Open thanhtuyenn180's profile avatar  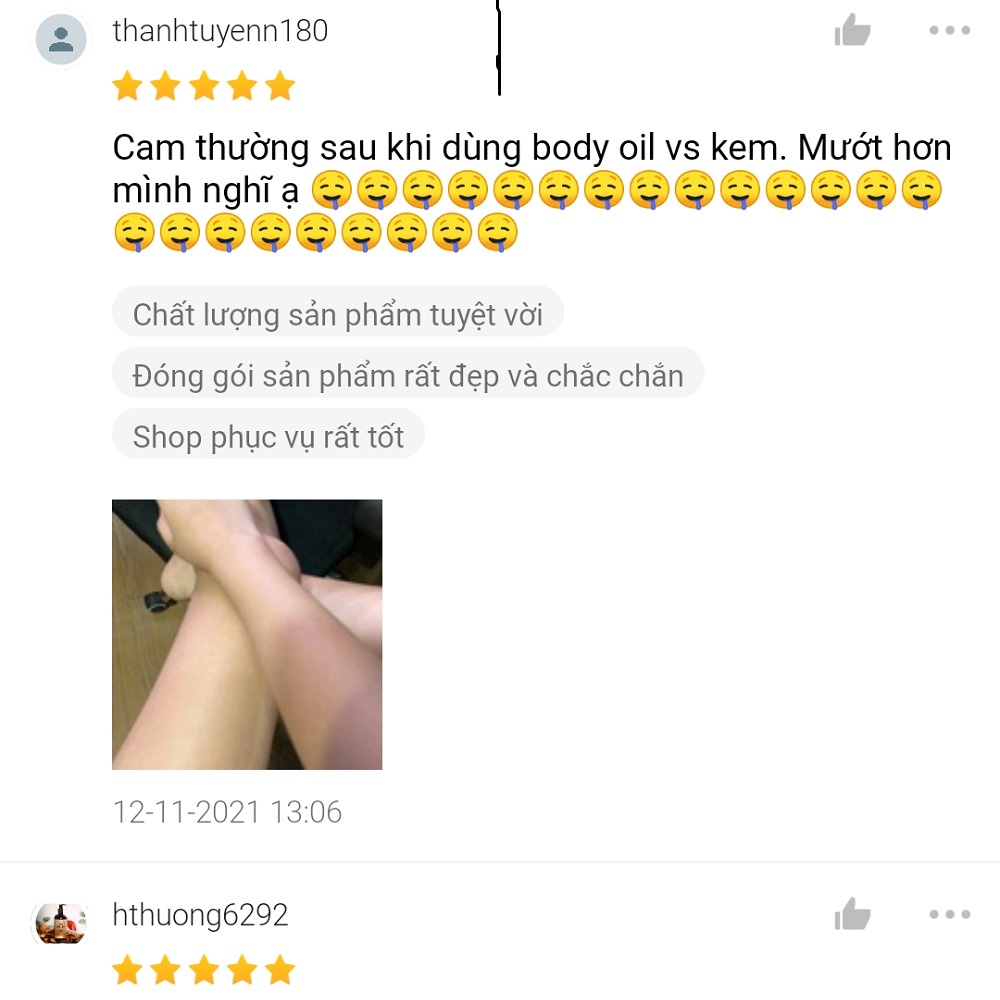[61, 39]
